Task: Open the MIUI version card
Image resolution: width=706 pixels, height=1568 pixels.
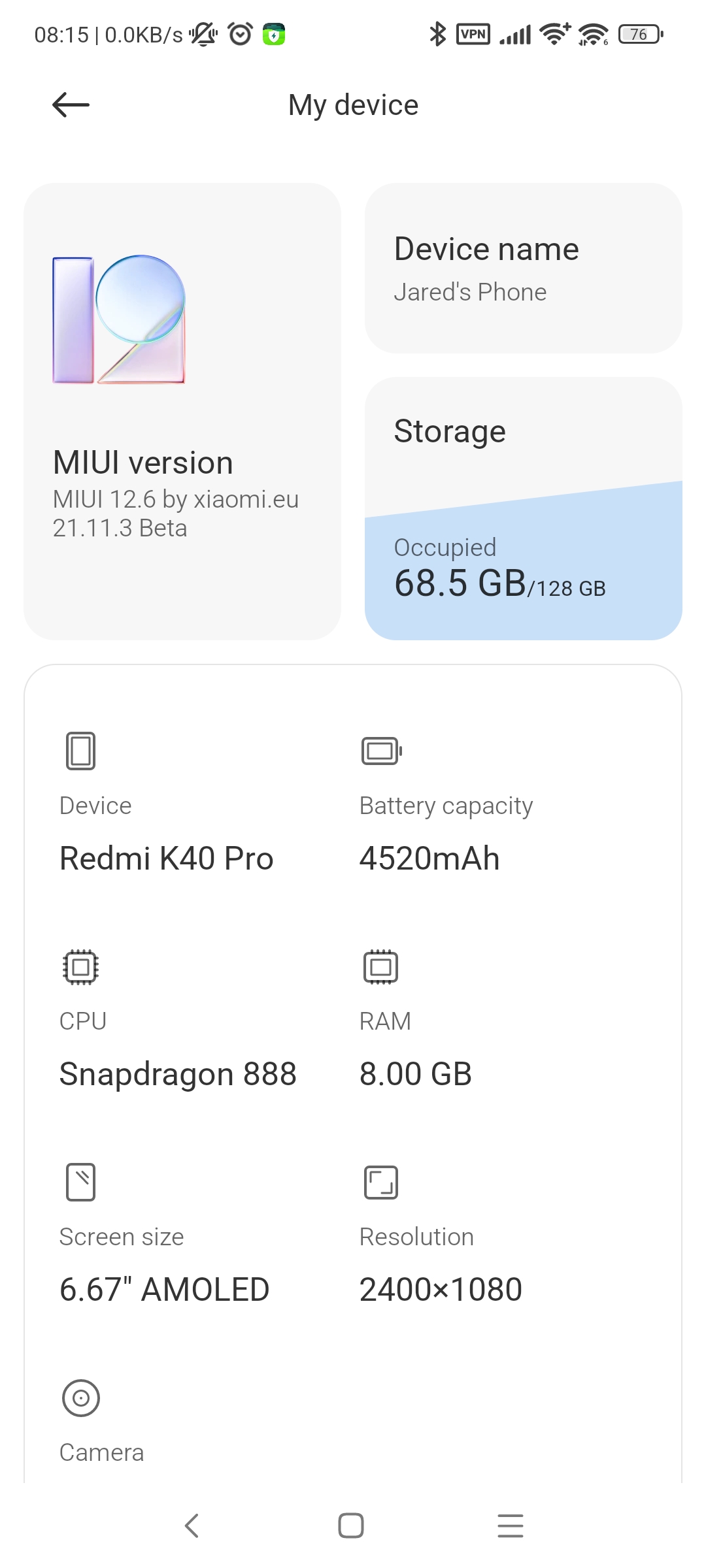Action: click(182, 412)
